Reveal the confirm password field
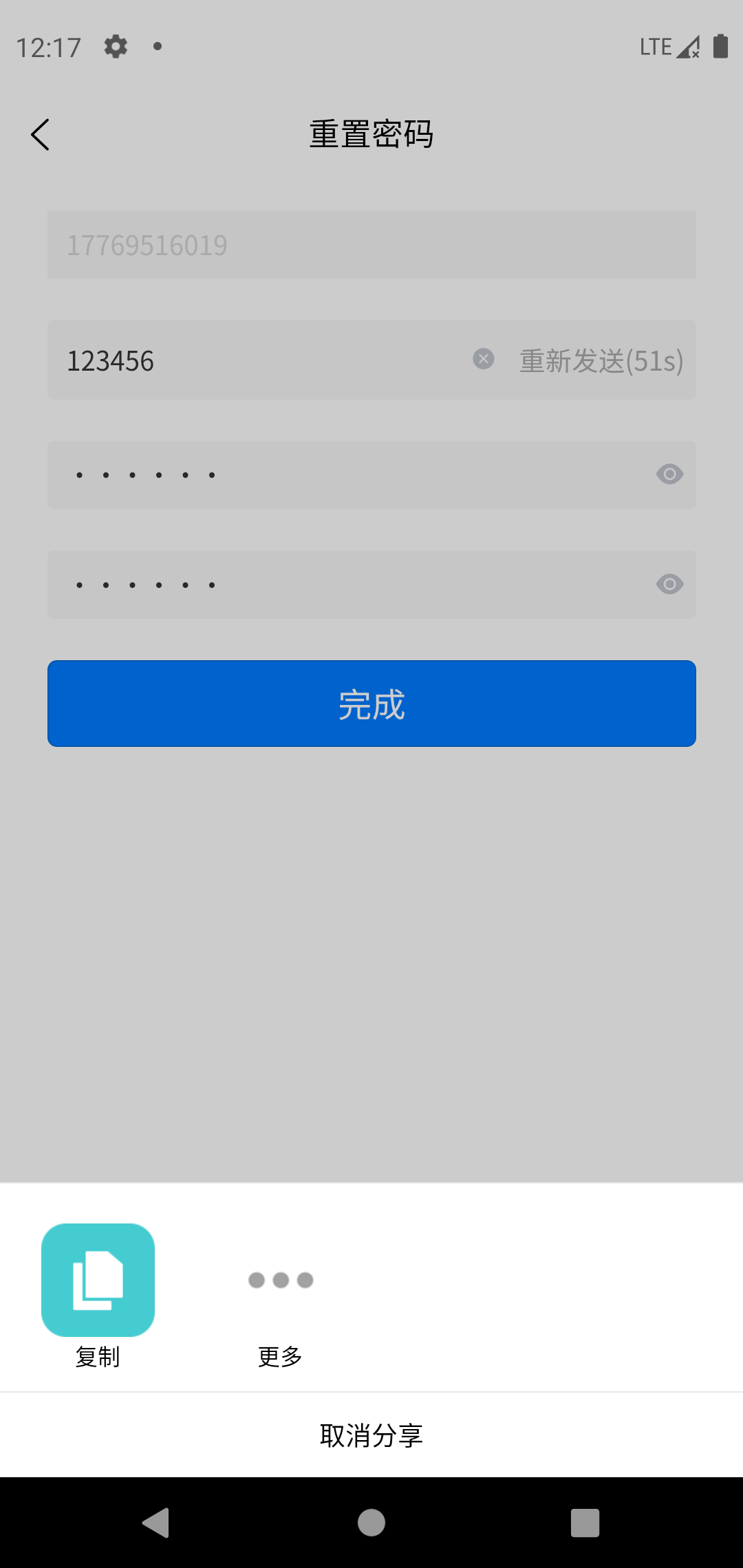The image size is (743, 1568). 669,584
